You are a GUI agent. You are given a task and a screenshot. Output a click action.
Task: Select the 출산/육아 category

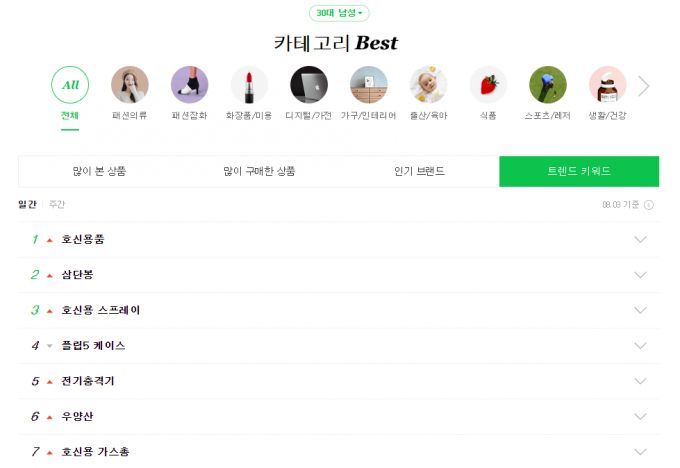point(428,86)
